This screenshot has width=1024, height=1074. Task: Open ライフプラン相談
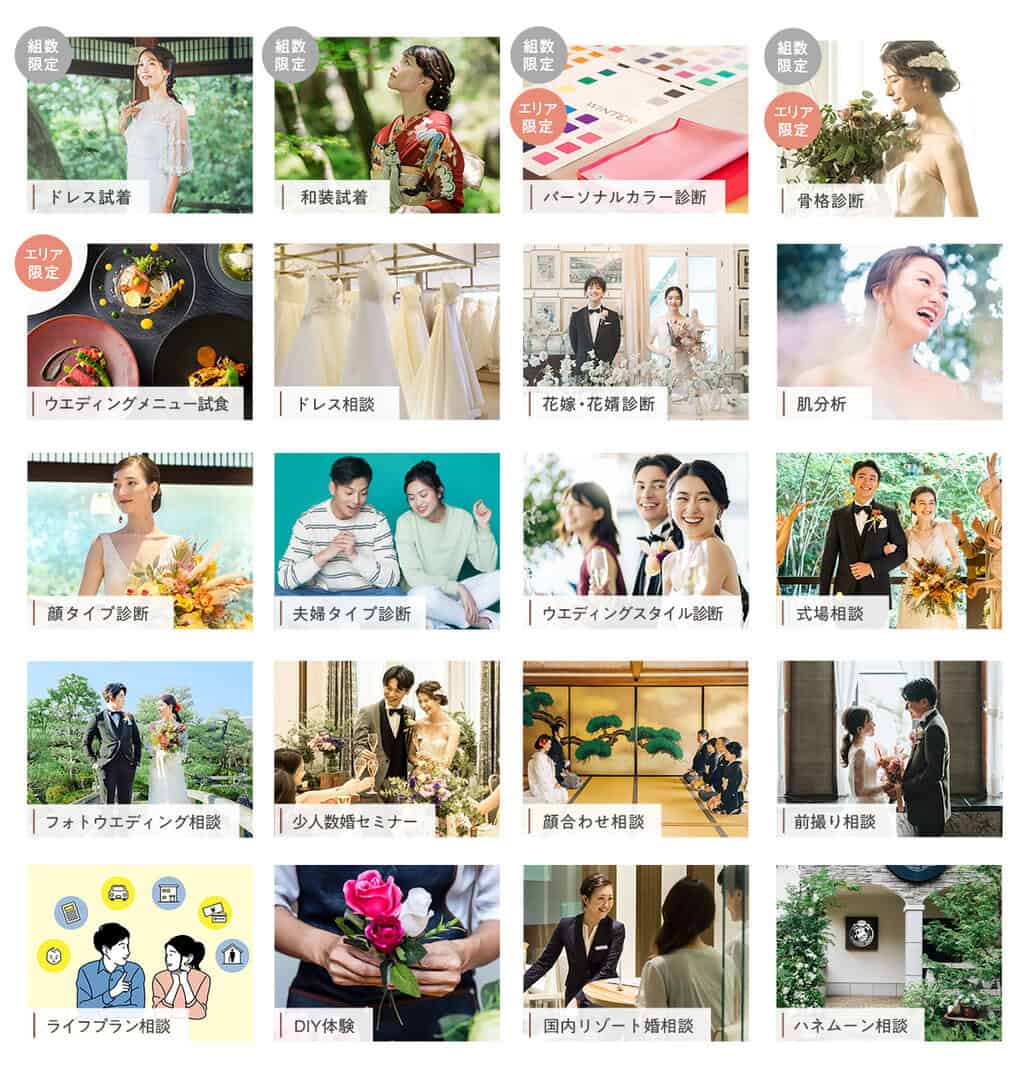(x=140, y=952)
